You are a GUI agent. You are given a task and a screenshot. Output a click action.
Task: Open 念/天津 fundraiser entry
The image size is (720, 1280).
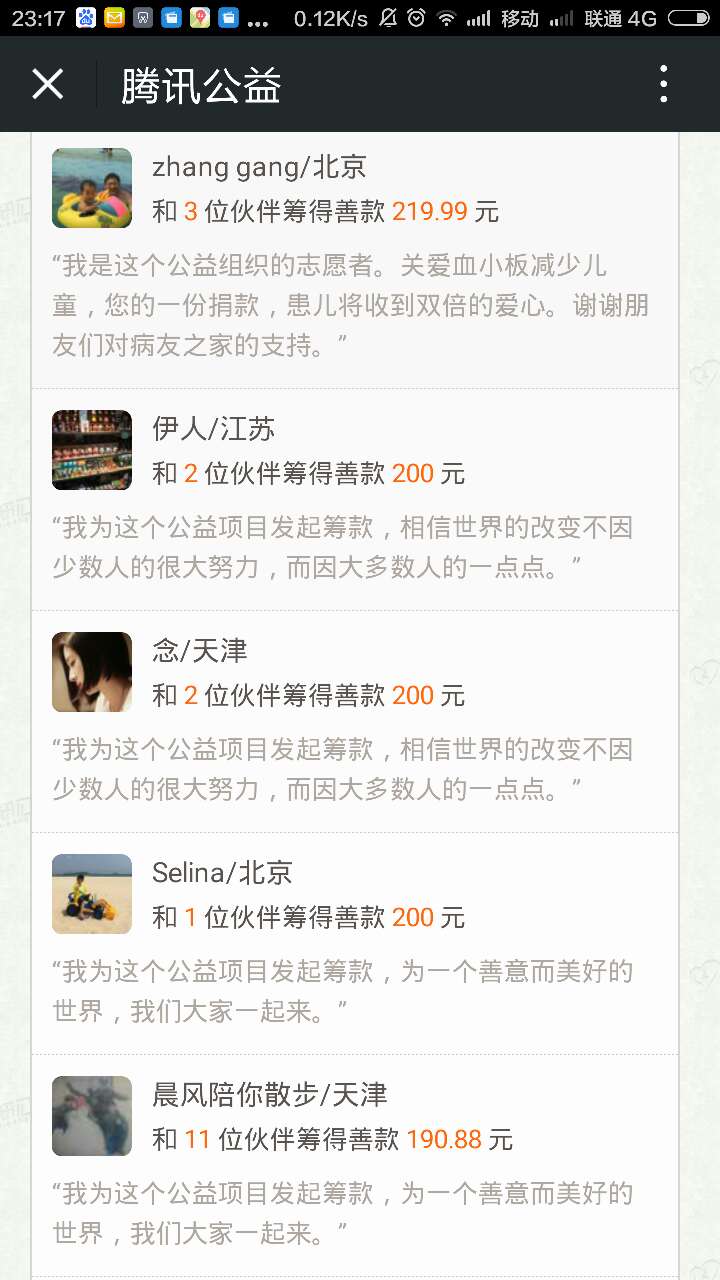pos(355,720)
